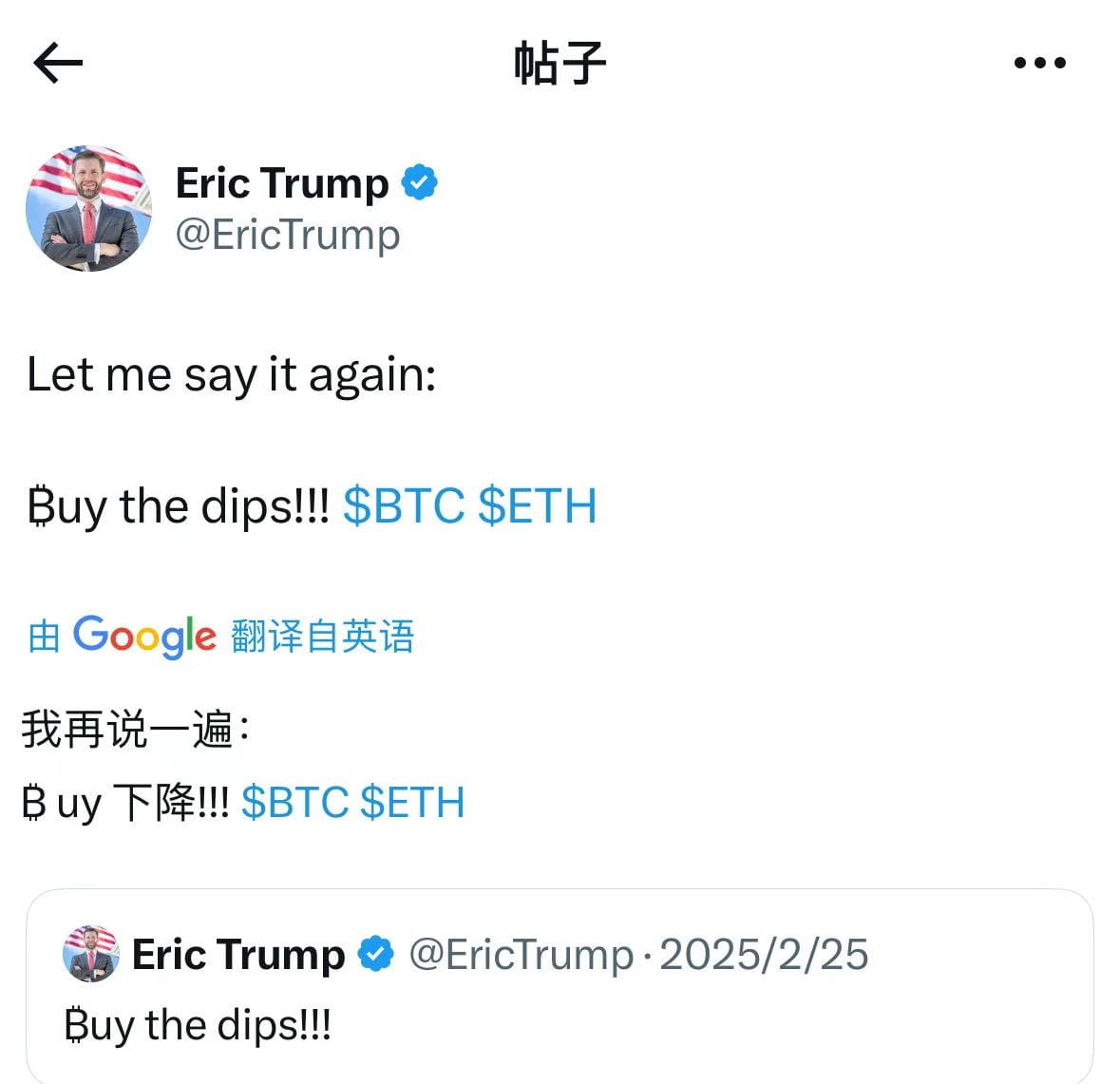Tap the $BTC cashtag in the translated text

click(295, 803)
